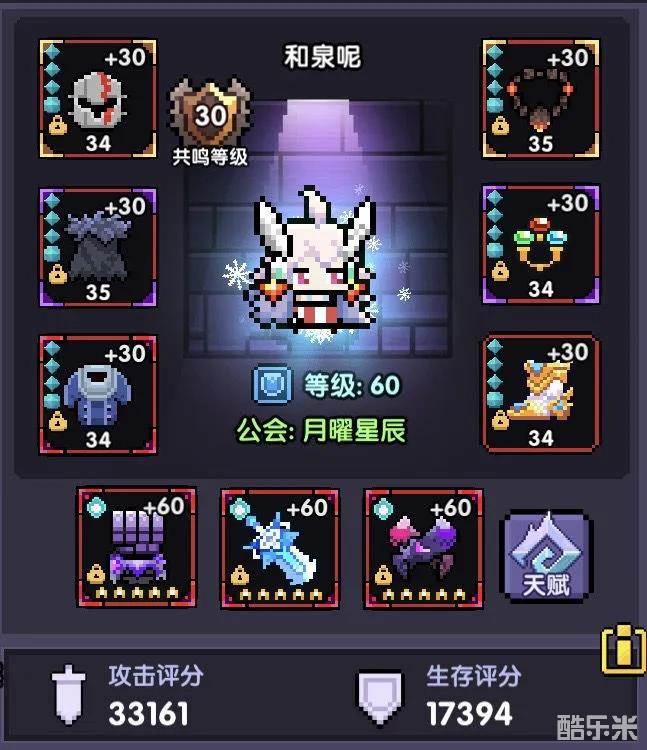Image resolution: width=647 pixels, height=750 pixels.
Task: View the winged golden boots details
Action: pyautogui.click(x=541, y=393)
